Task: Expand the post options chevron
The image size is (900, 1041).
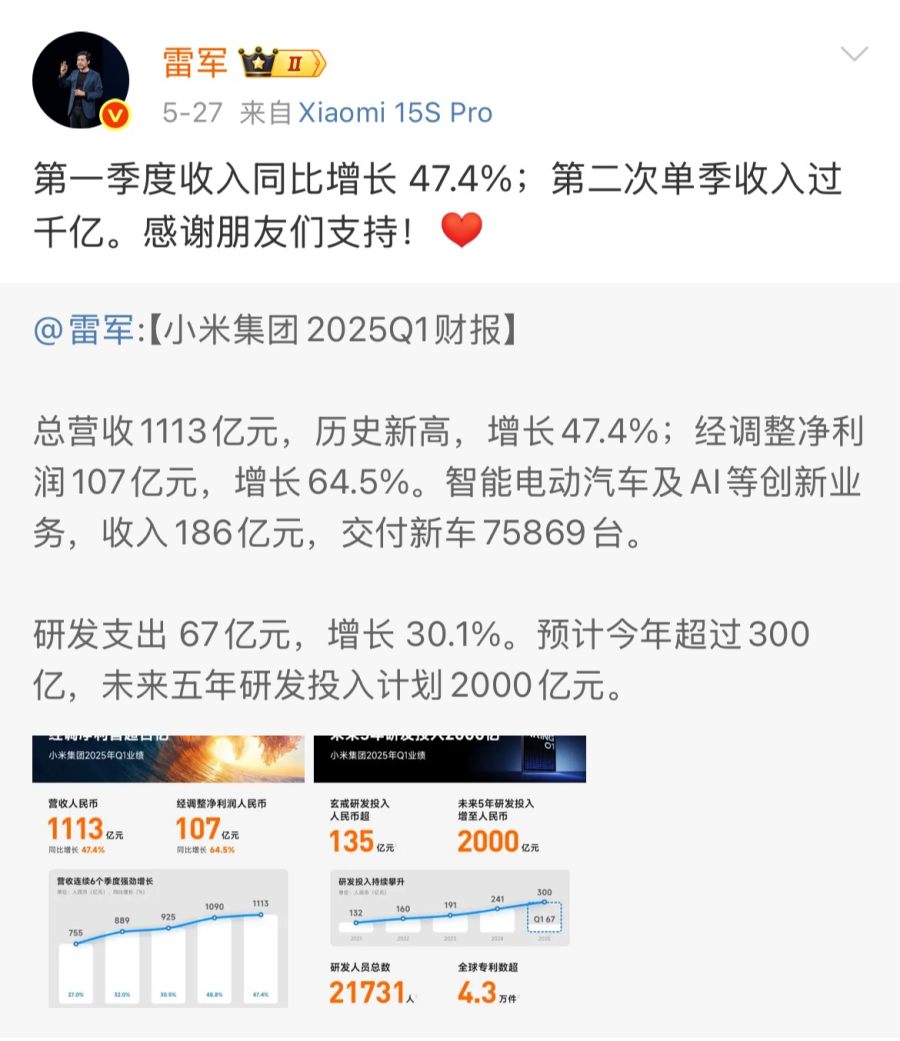Action: tap(853, 54)
